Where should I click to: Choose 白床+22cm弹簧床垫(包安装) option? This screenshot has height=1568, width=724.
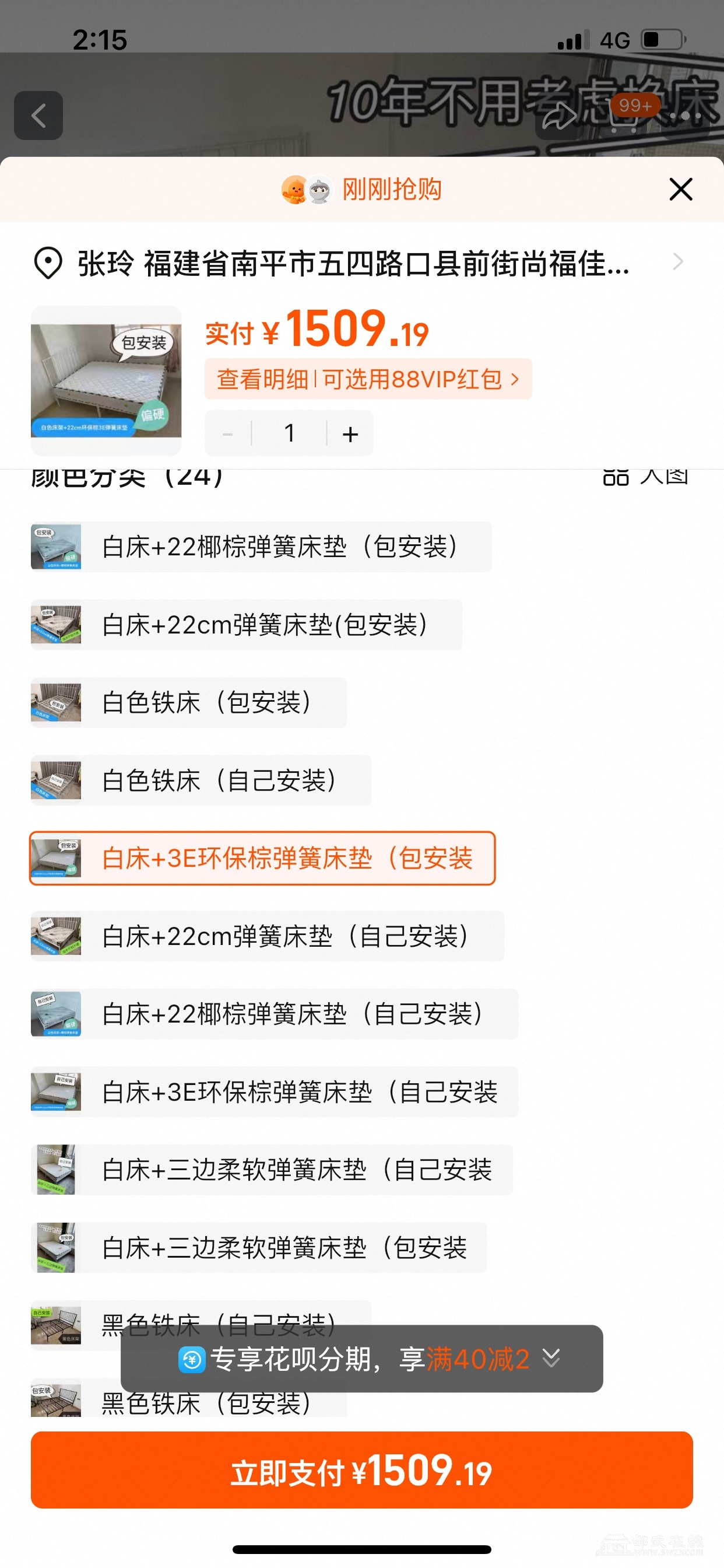pyautogui.click(x=247, y=625)
